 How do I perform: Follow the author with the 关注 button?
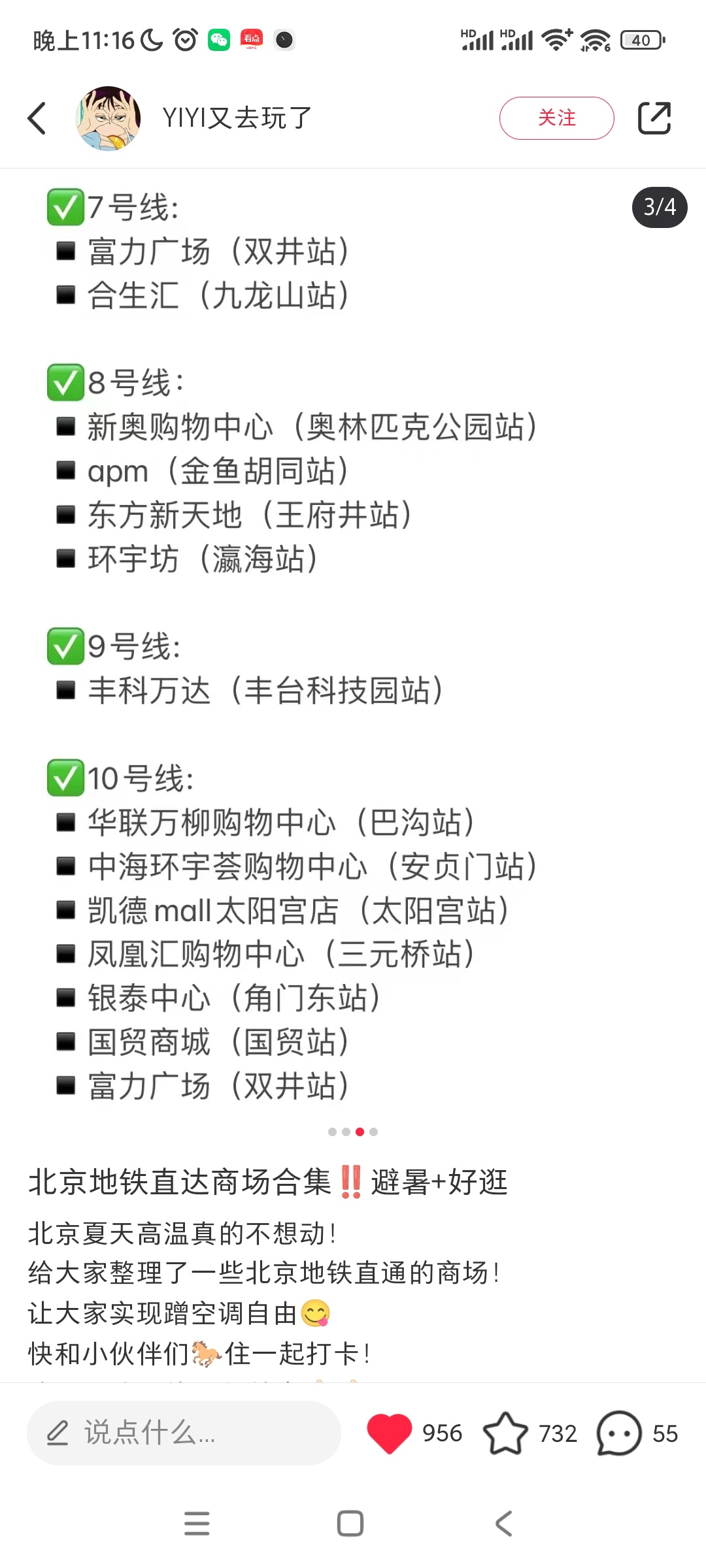(x=556, y=118)
